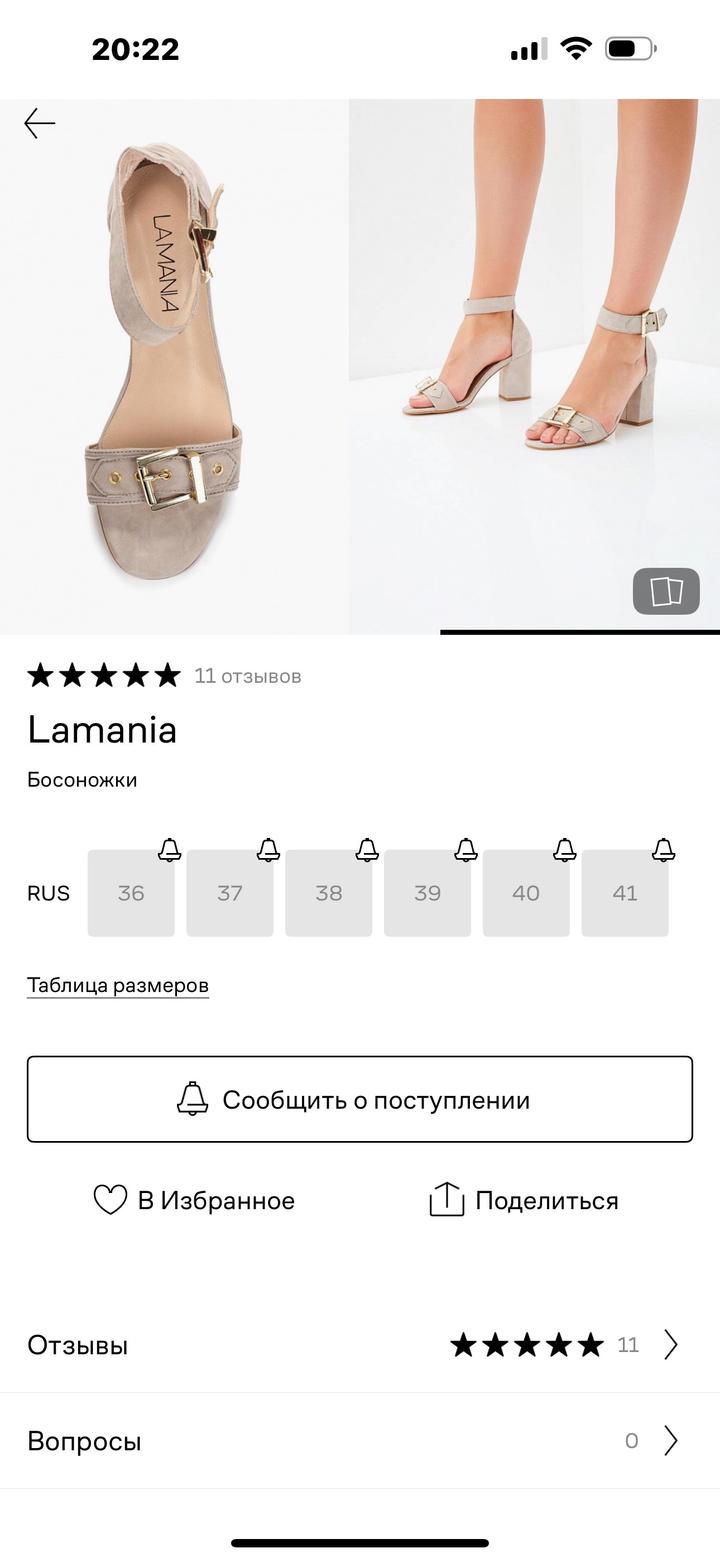Go back using the arrow icon

40,124
